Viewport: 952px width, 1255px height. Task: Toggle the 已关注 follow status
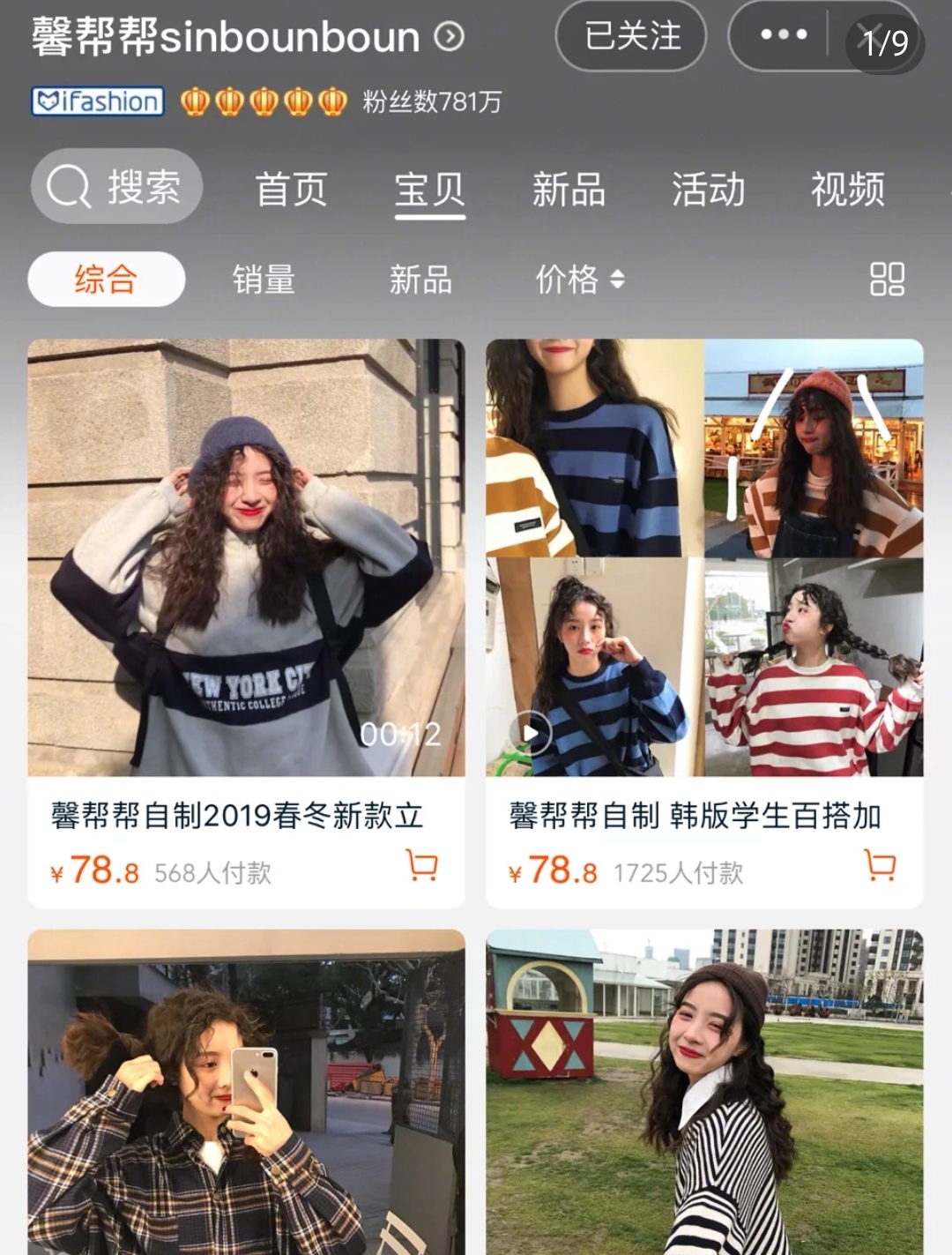[631, 36]
